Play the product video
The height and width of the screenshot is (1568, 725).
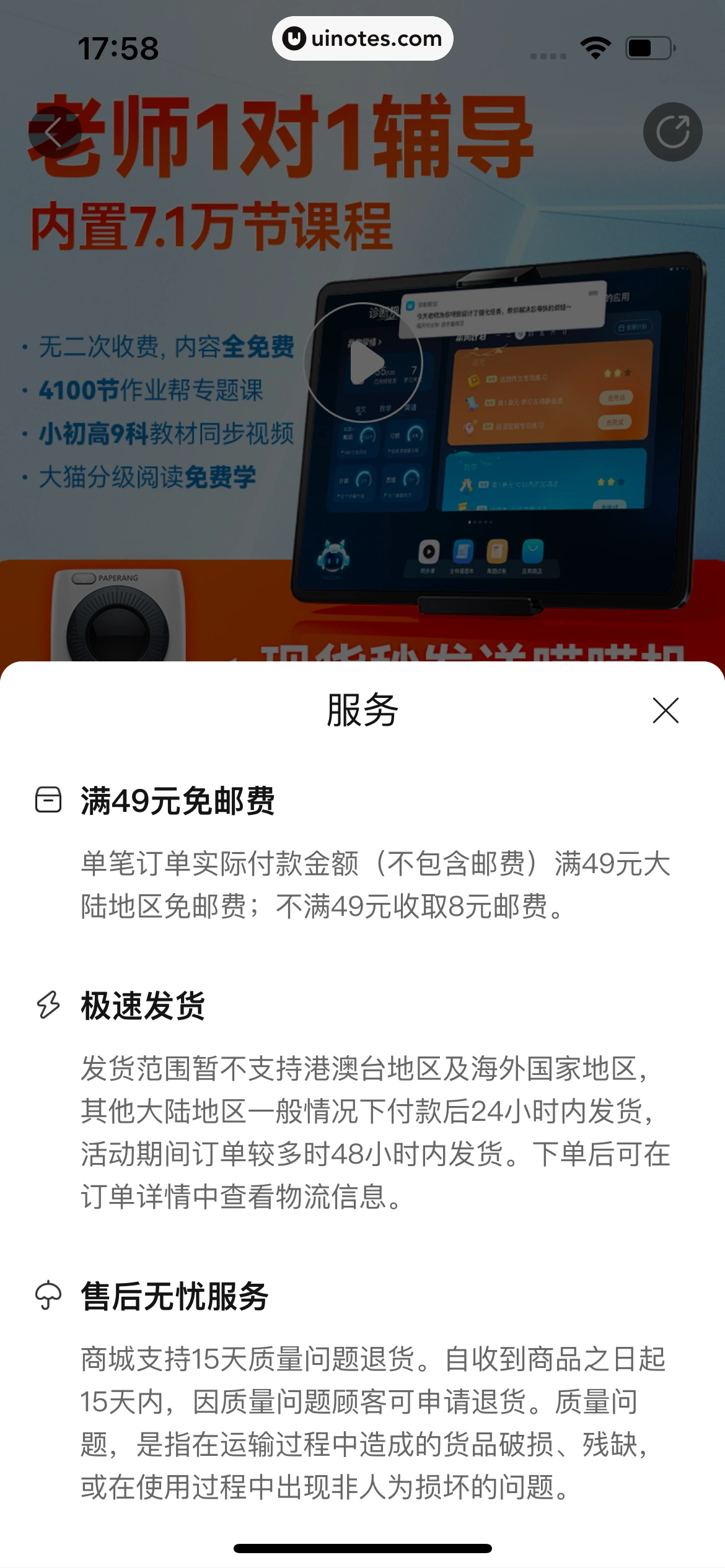(364, 362)
